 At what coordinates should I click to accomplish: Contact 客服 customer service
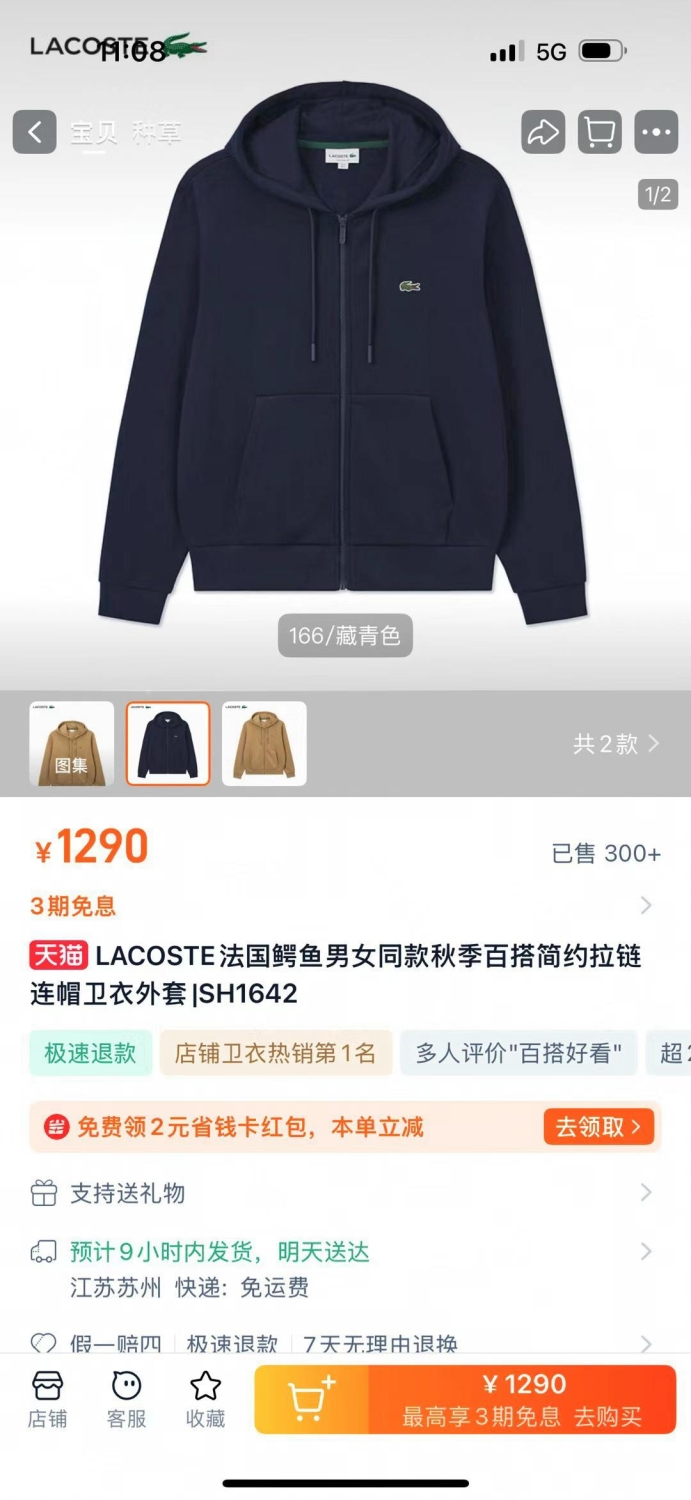coord(126,1399)
